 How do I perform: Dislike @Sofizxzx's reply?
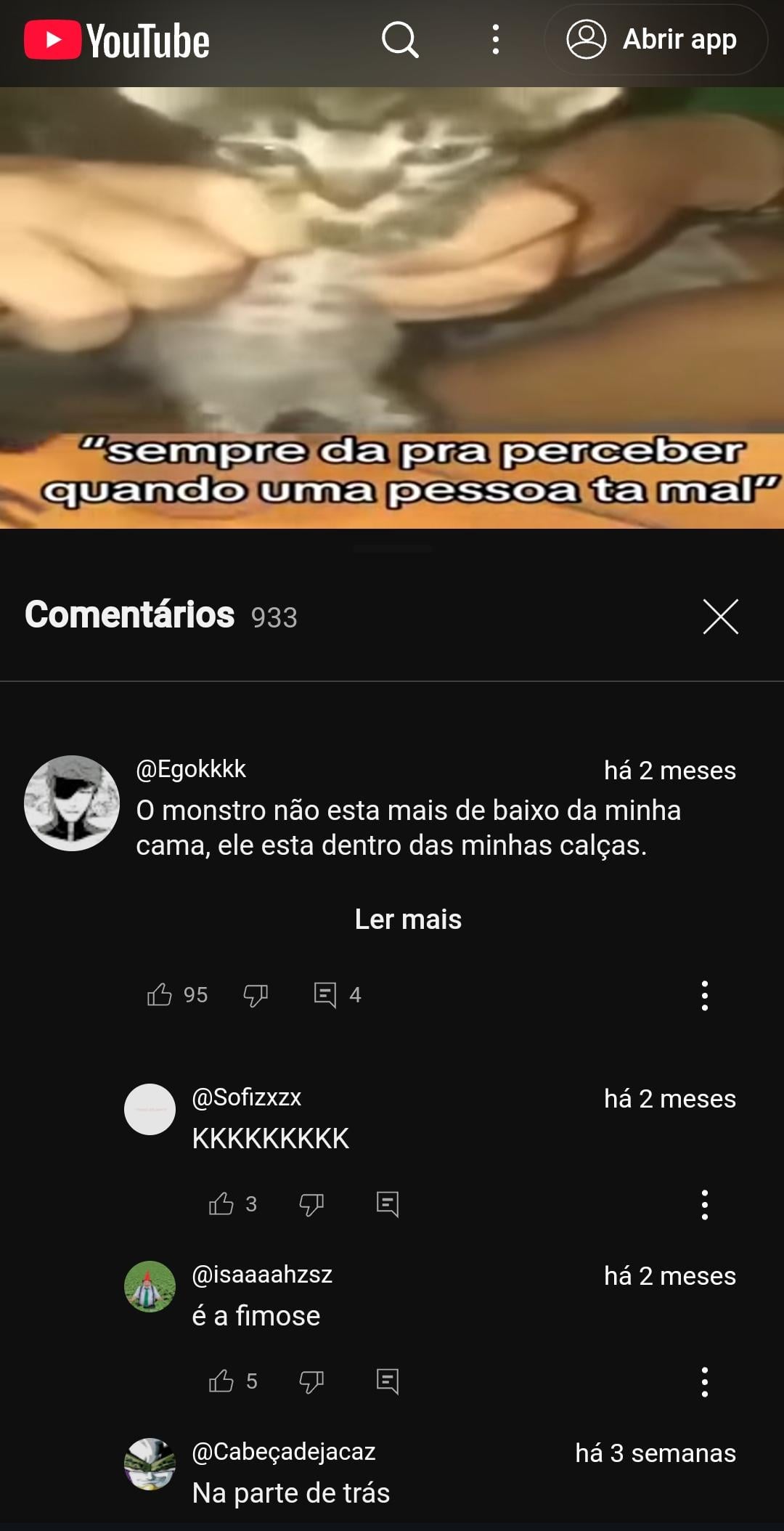pos(311,1204)
